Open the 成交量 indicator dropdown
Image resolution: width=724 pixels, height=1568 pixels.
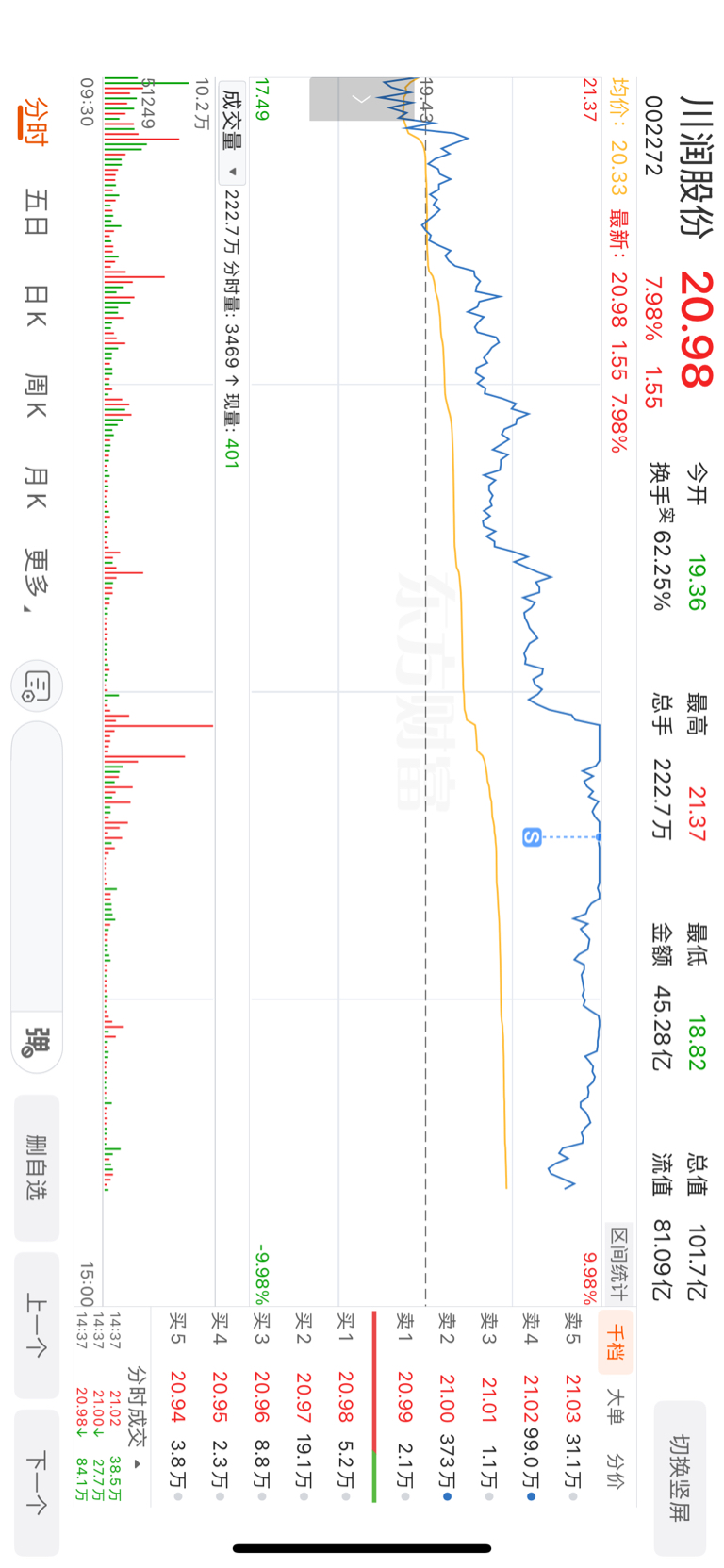(232, 131)
